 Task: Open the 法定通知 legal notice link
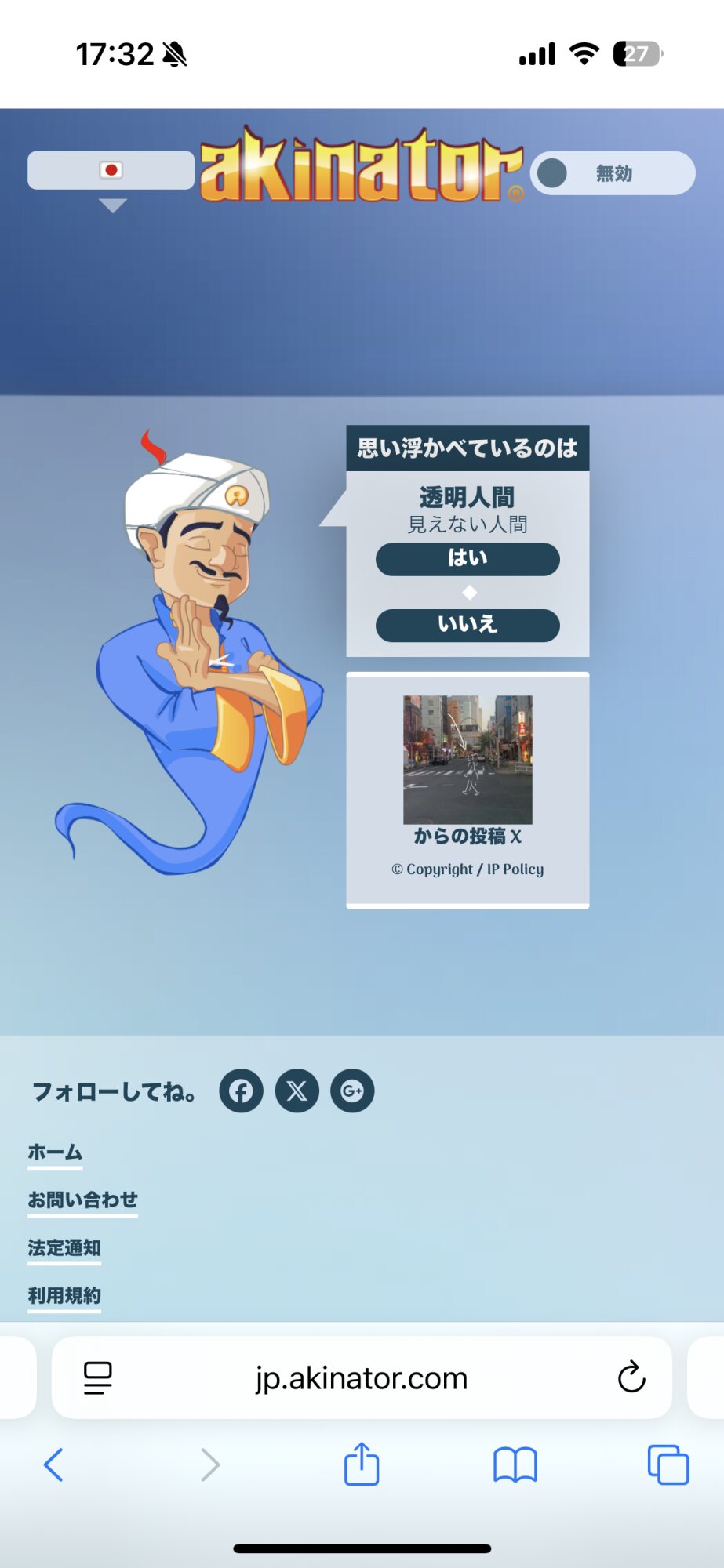[x=64, y=1247]
